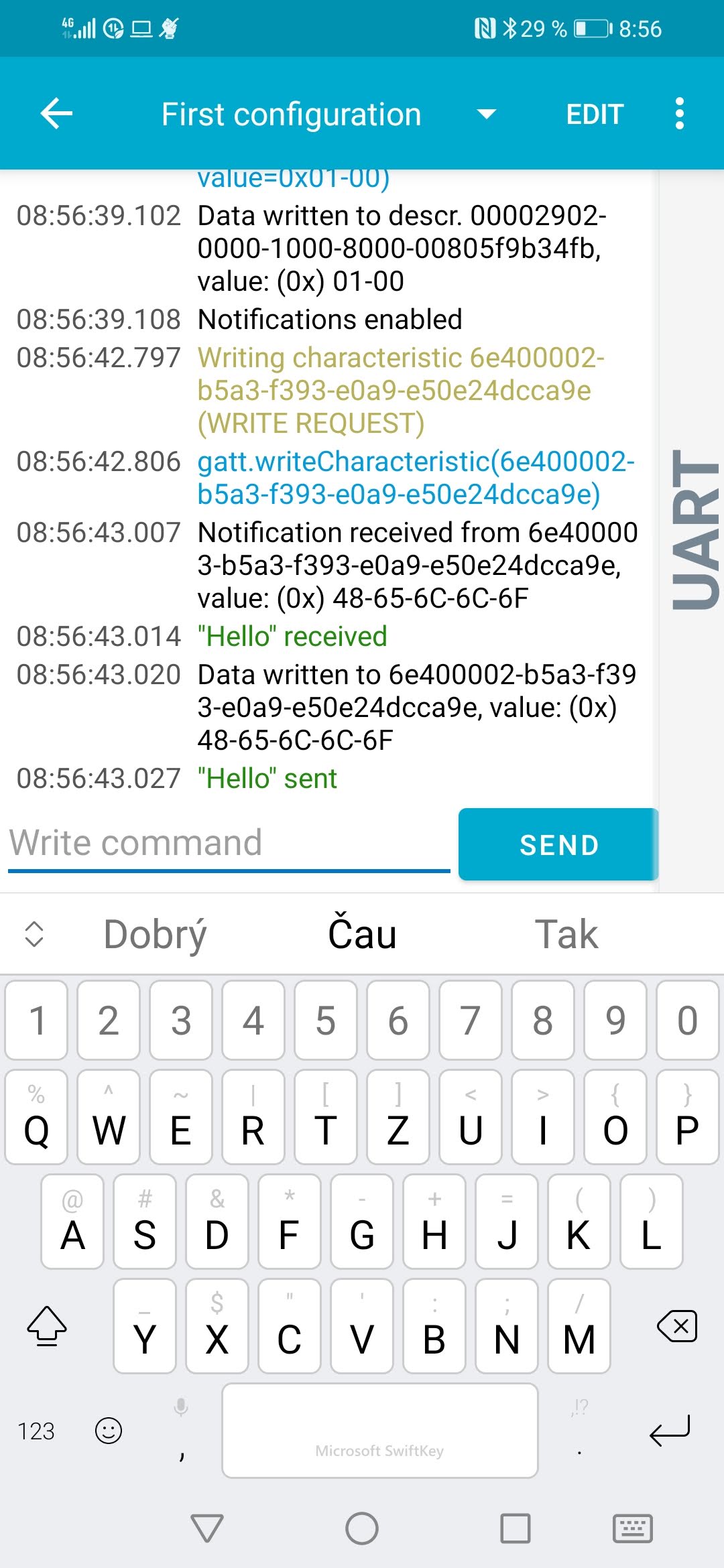Switch keyboard to 123 symbols
This screenshot has width=724, height=1568.
pyautogui.click(x=36, y=1431)
